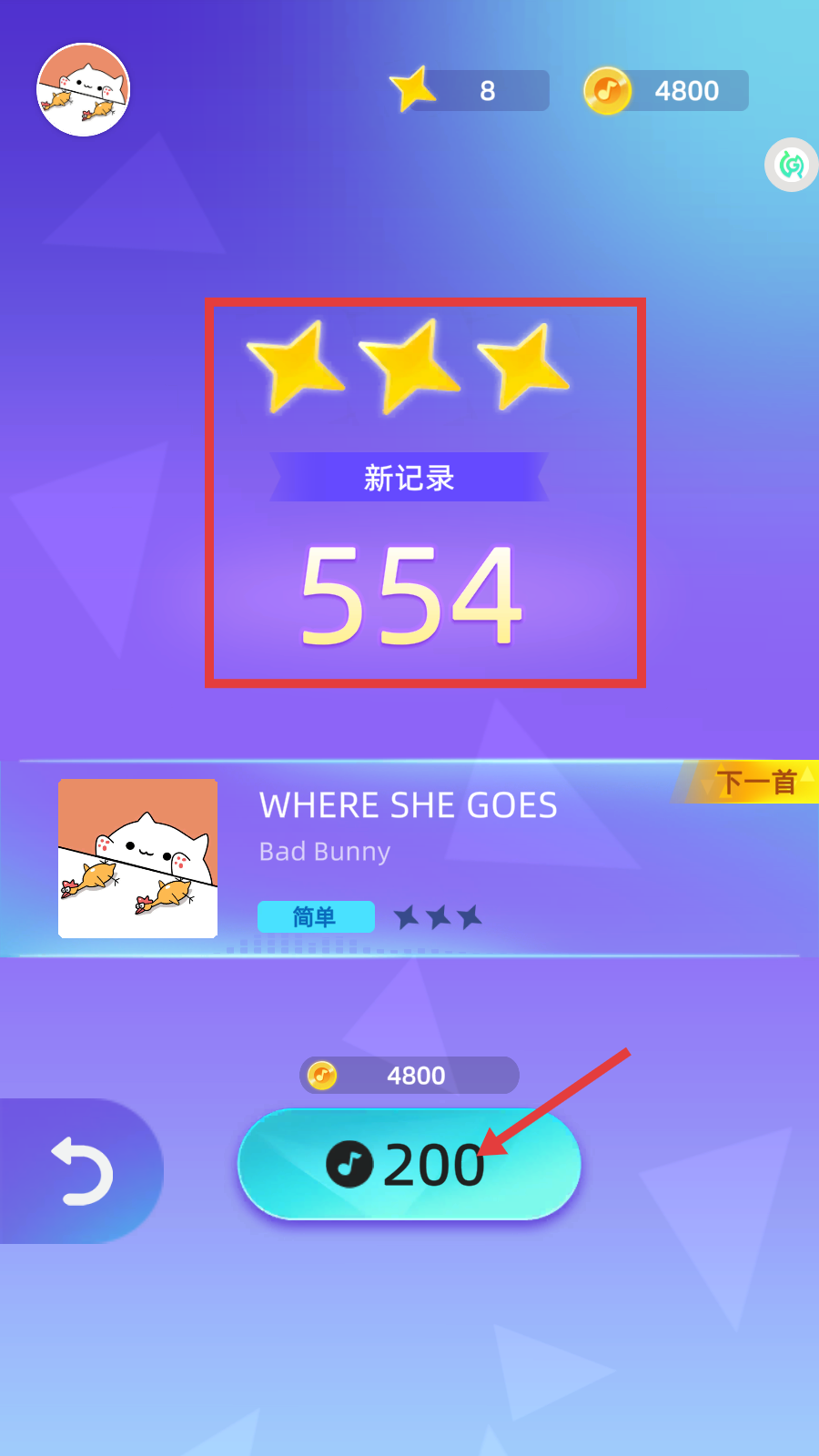The height and width of the screenshot is (1456, 819).
Task: Open the profile avatar at top left
Action: (x=84, y=90)
